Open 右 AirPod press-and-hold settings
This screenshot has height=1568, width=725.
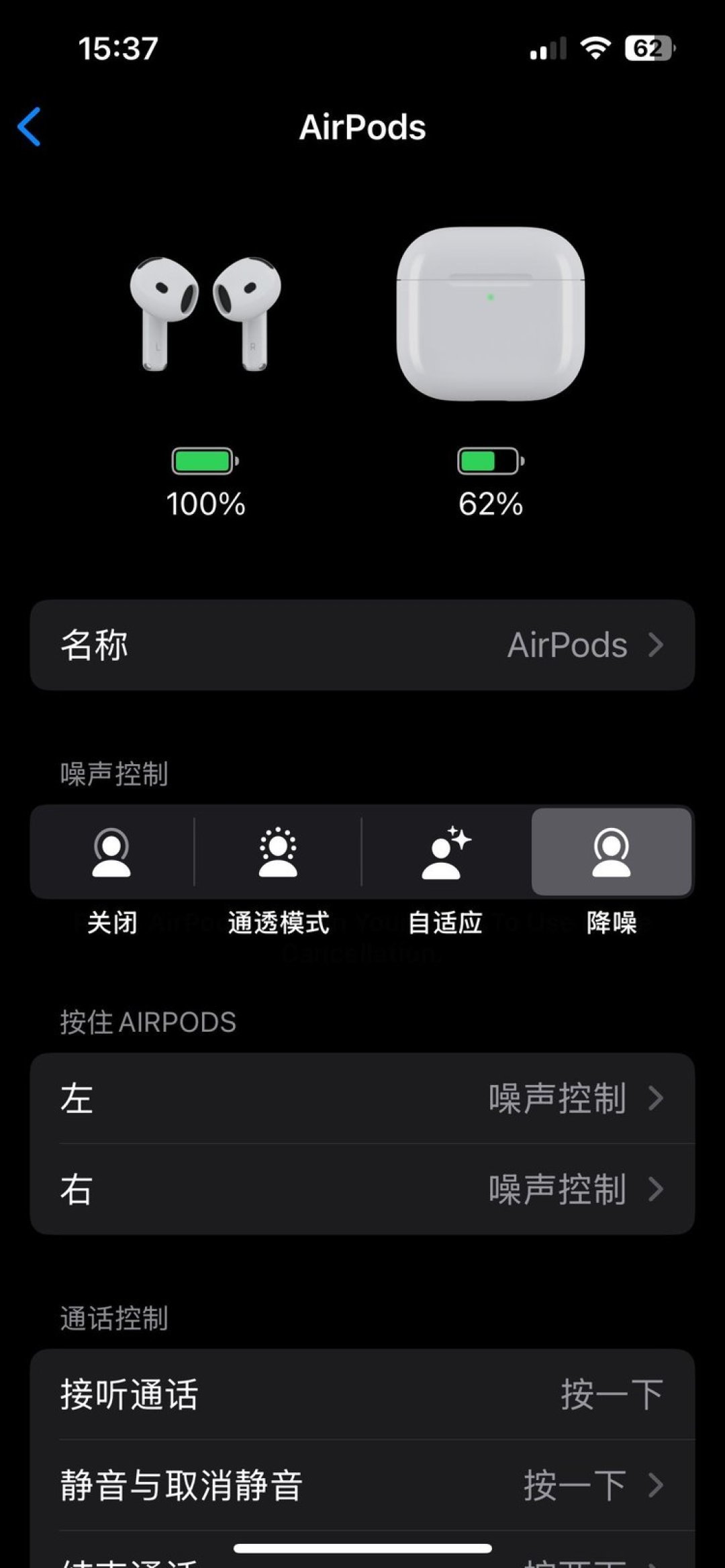point(362,1189)
